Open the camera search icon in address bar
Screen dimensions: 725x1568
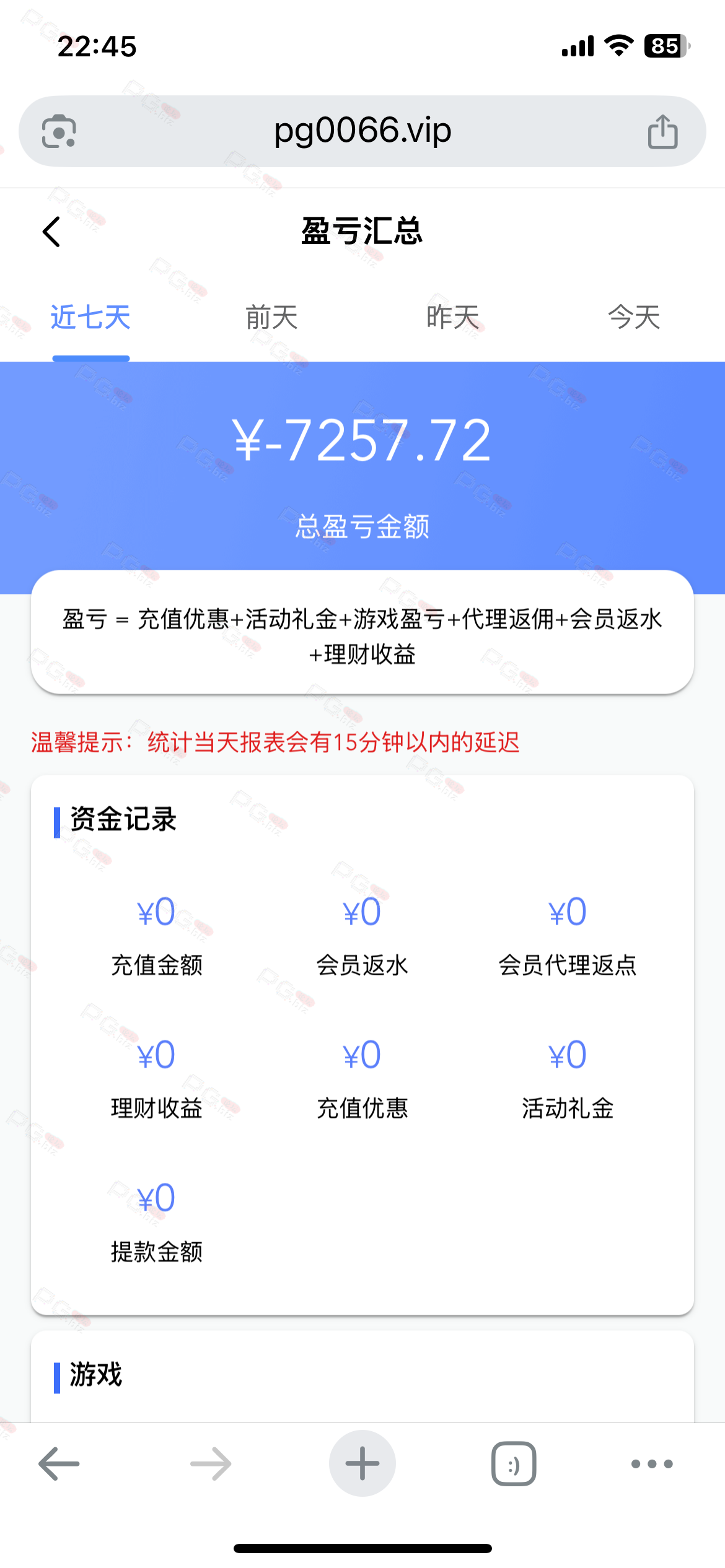pos(59,131)
